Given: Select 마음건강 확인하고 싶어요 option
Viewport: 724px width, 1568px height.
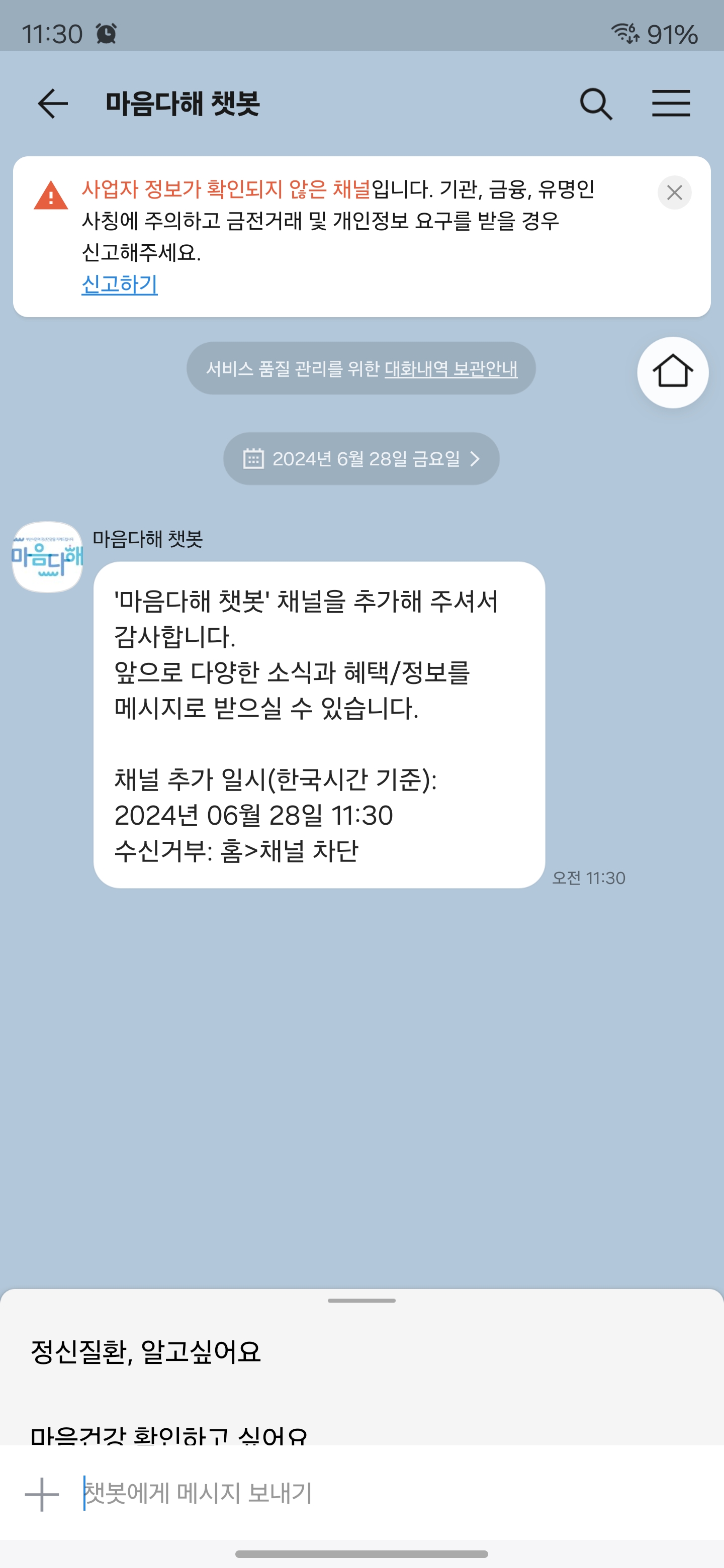Looking at the screenshot, I should pos(169,1435).
